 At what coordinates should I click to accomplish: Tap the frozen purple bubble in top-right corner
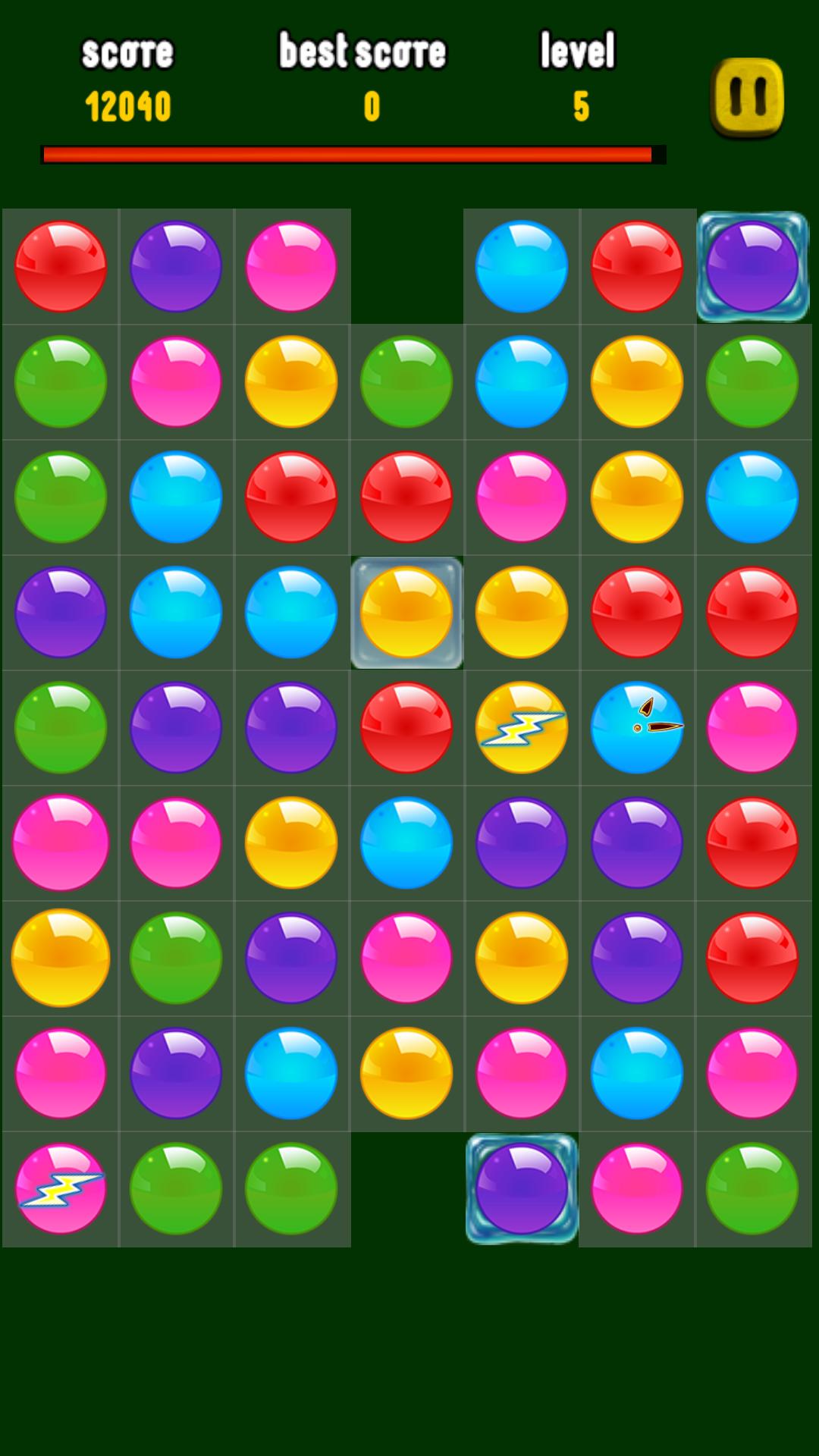coord(752,267)
